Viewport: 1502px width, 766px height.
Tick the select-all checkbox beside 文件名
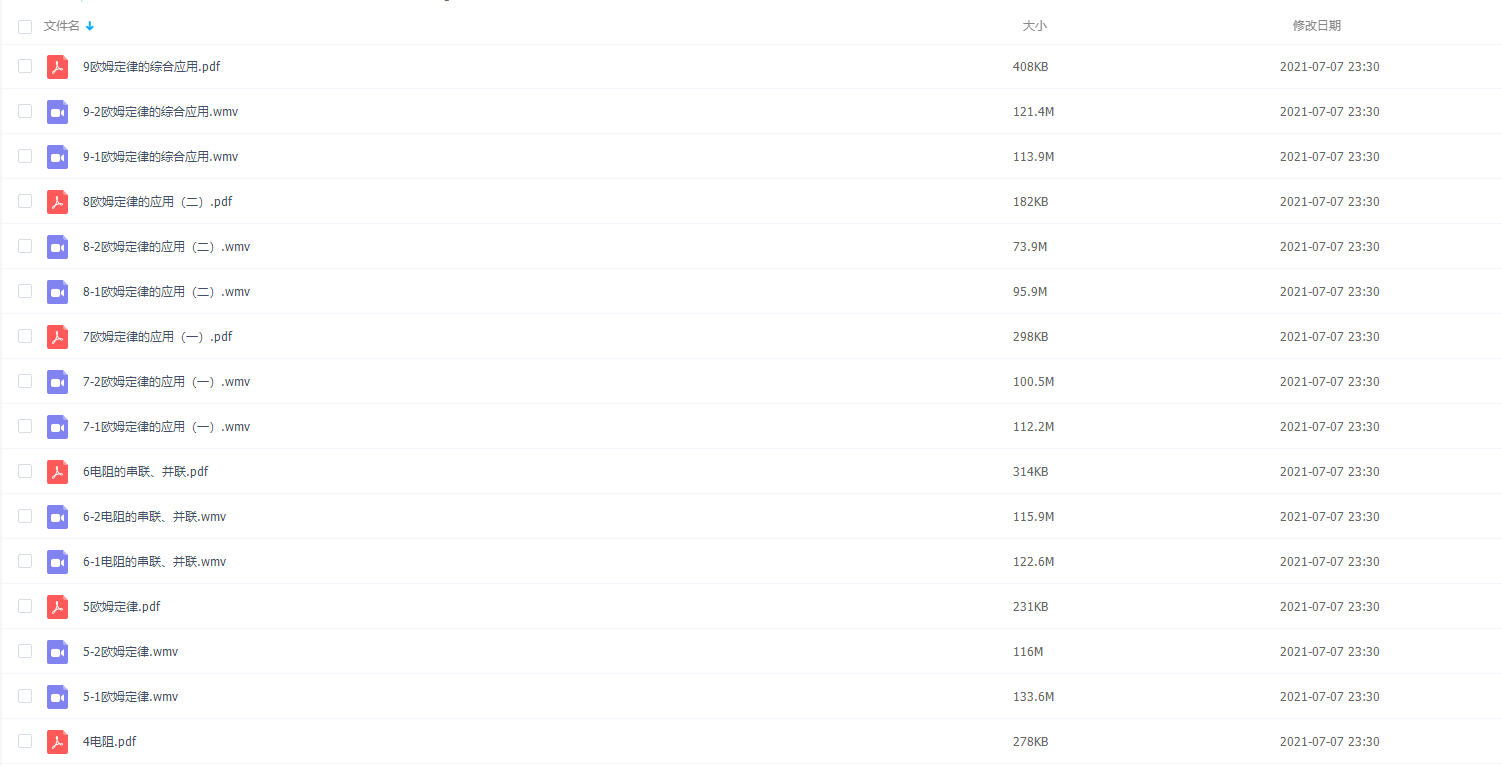[25, 27]
